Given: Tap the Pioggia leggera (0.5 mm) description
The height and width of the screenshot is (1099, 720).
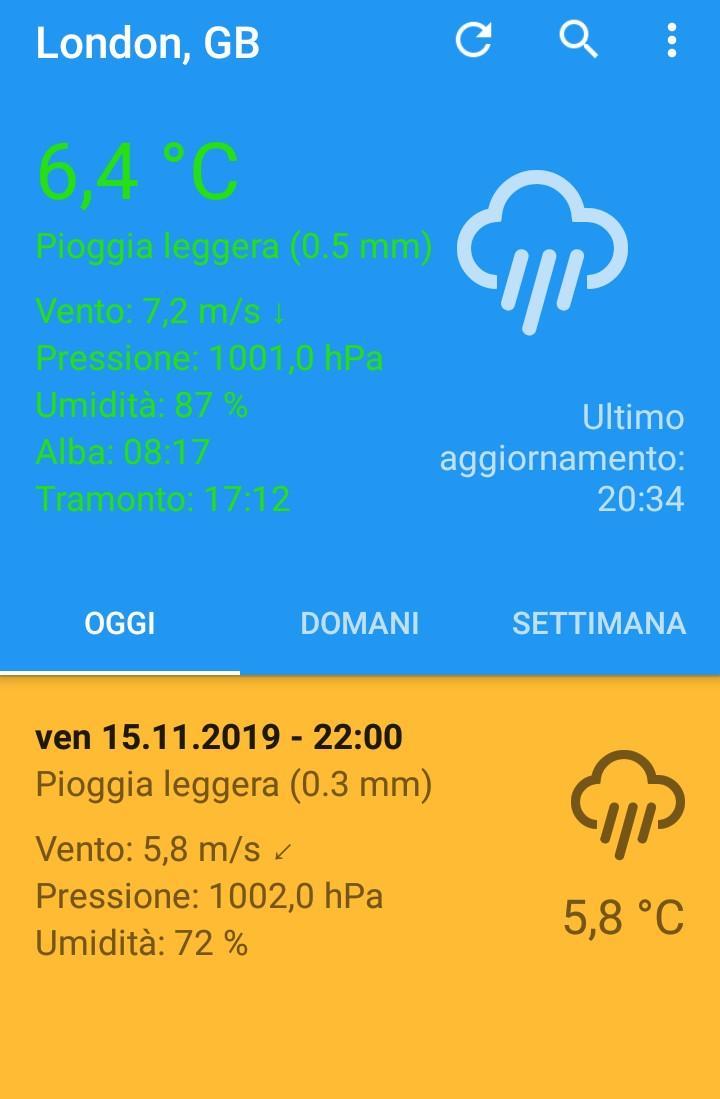Looking at the screenshot, I should 233,243.
